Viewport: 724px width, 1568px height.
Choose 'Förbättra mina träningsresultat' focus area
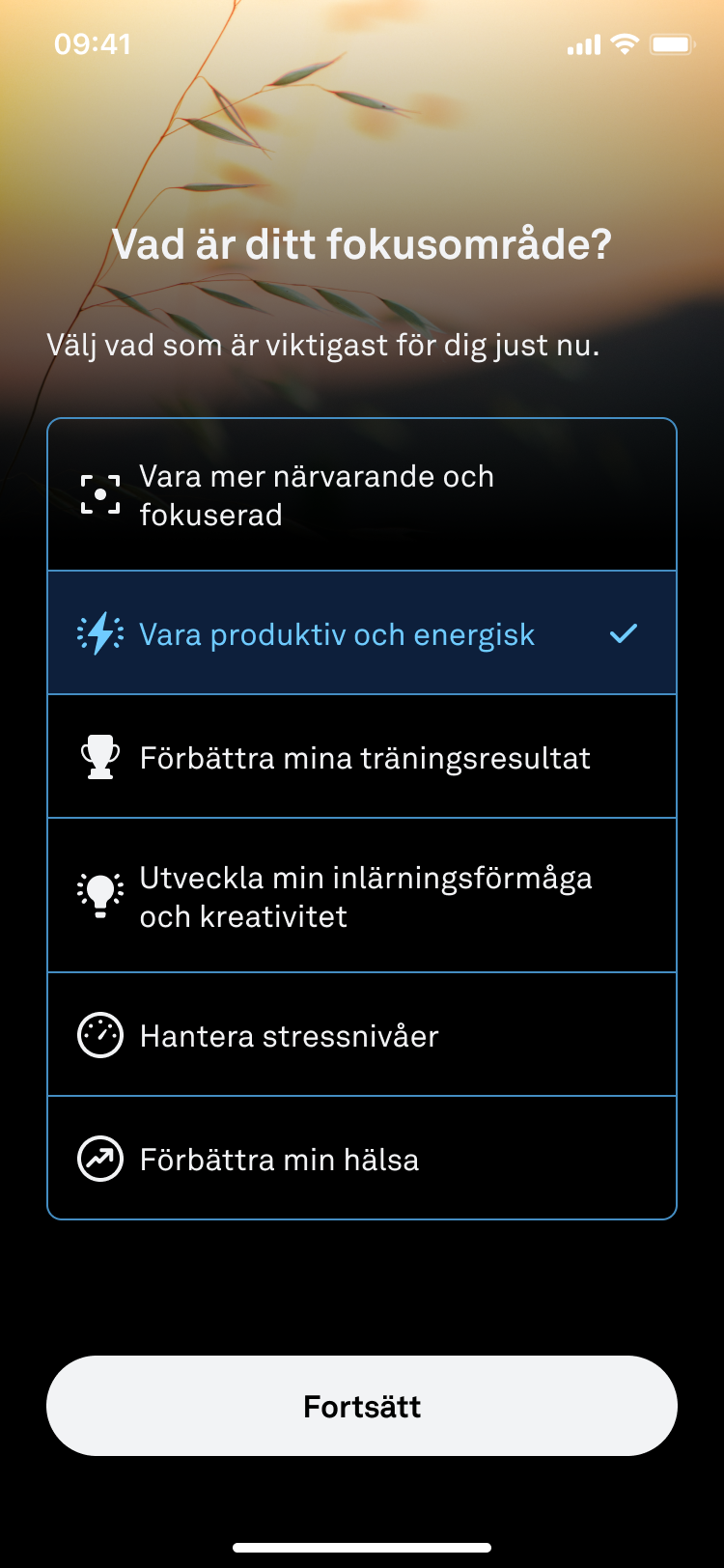coord(362,758)
